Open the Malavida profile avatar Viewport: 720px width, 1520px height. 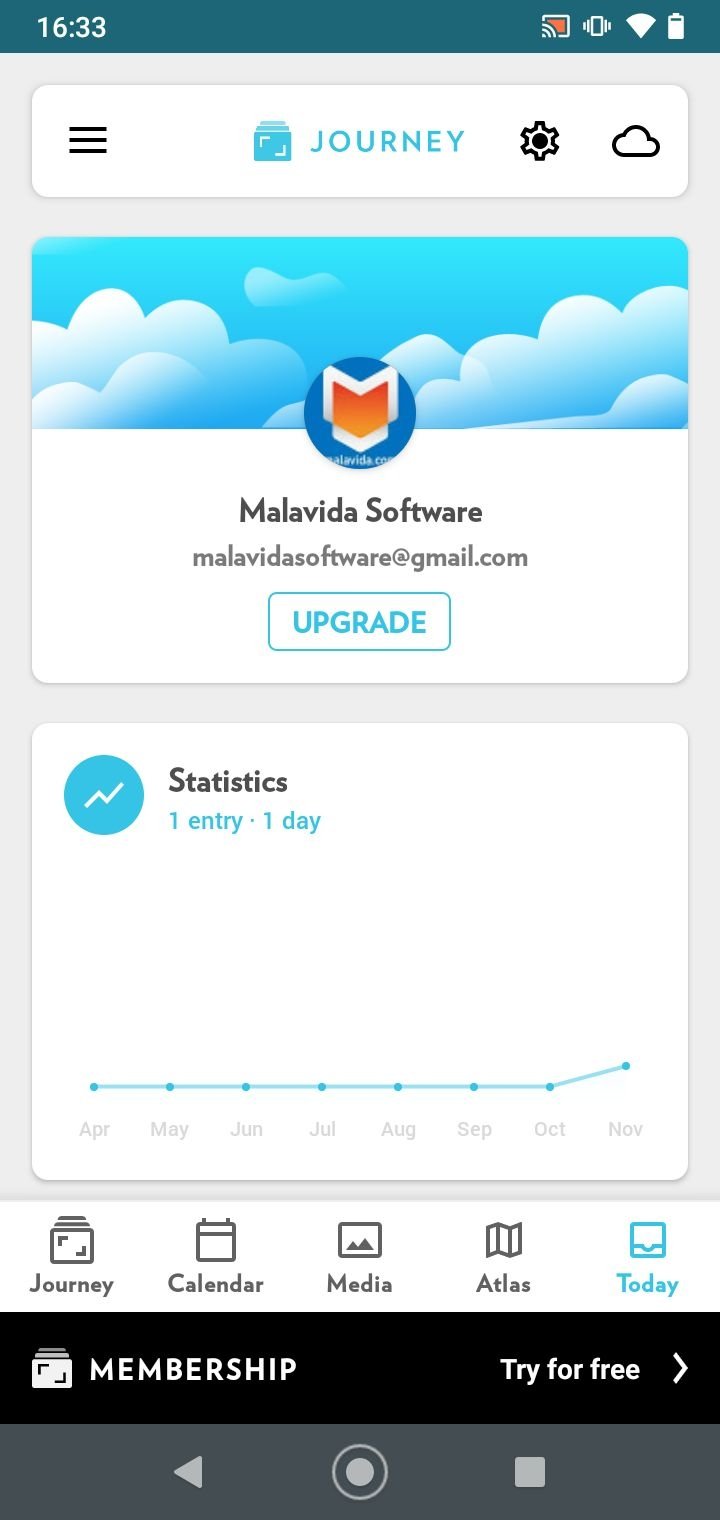360,413
